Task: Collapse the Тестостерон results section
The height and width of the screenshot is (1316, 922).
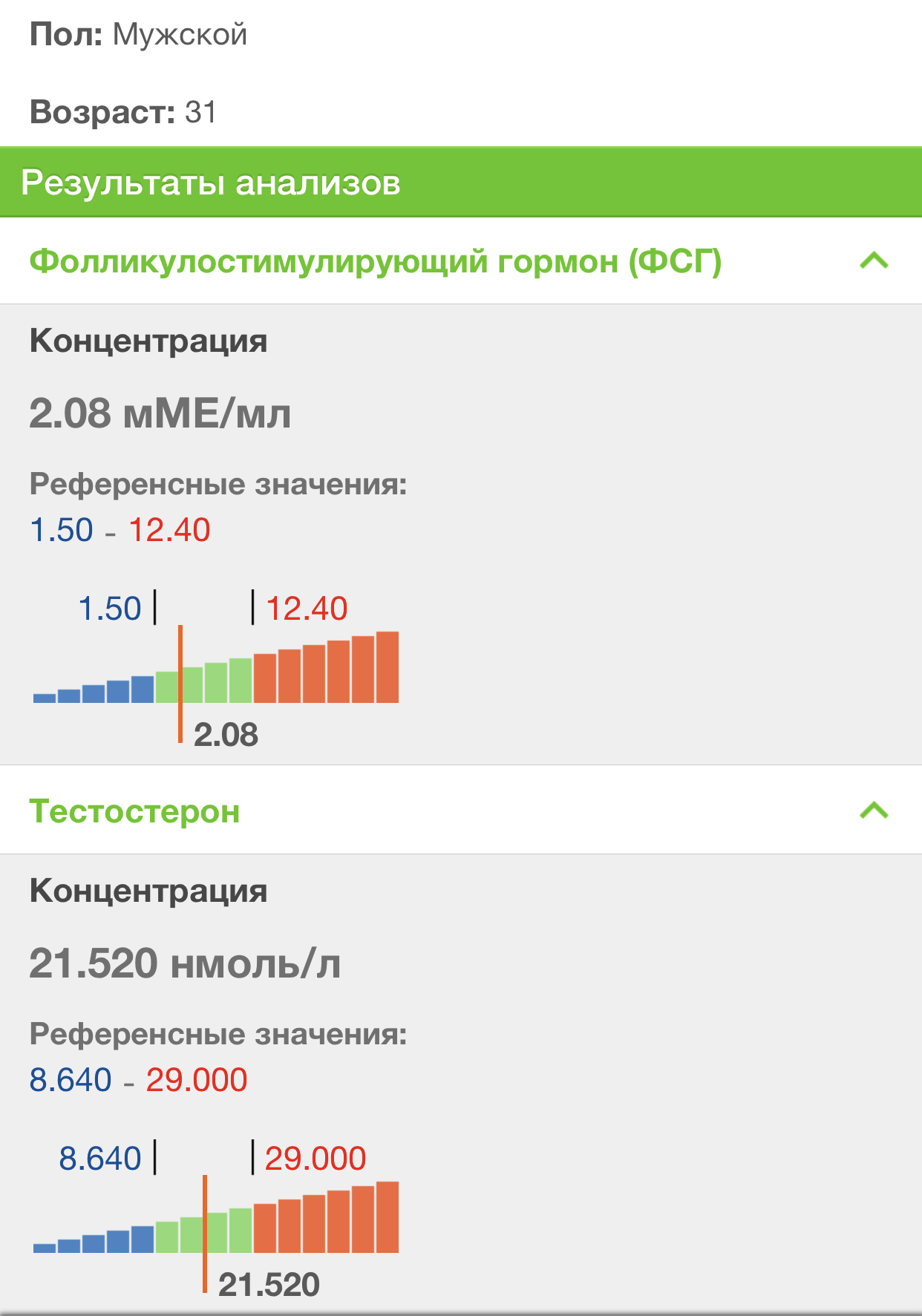Action: 874,811
